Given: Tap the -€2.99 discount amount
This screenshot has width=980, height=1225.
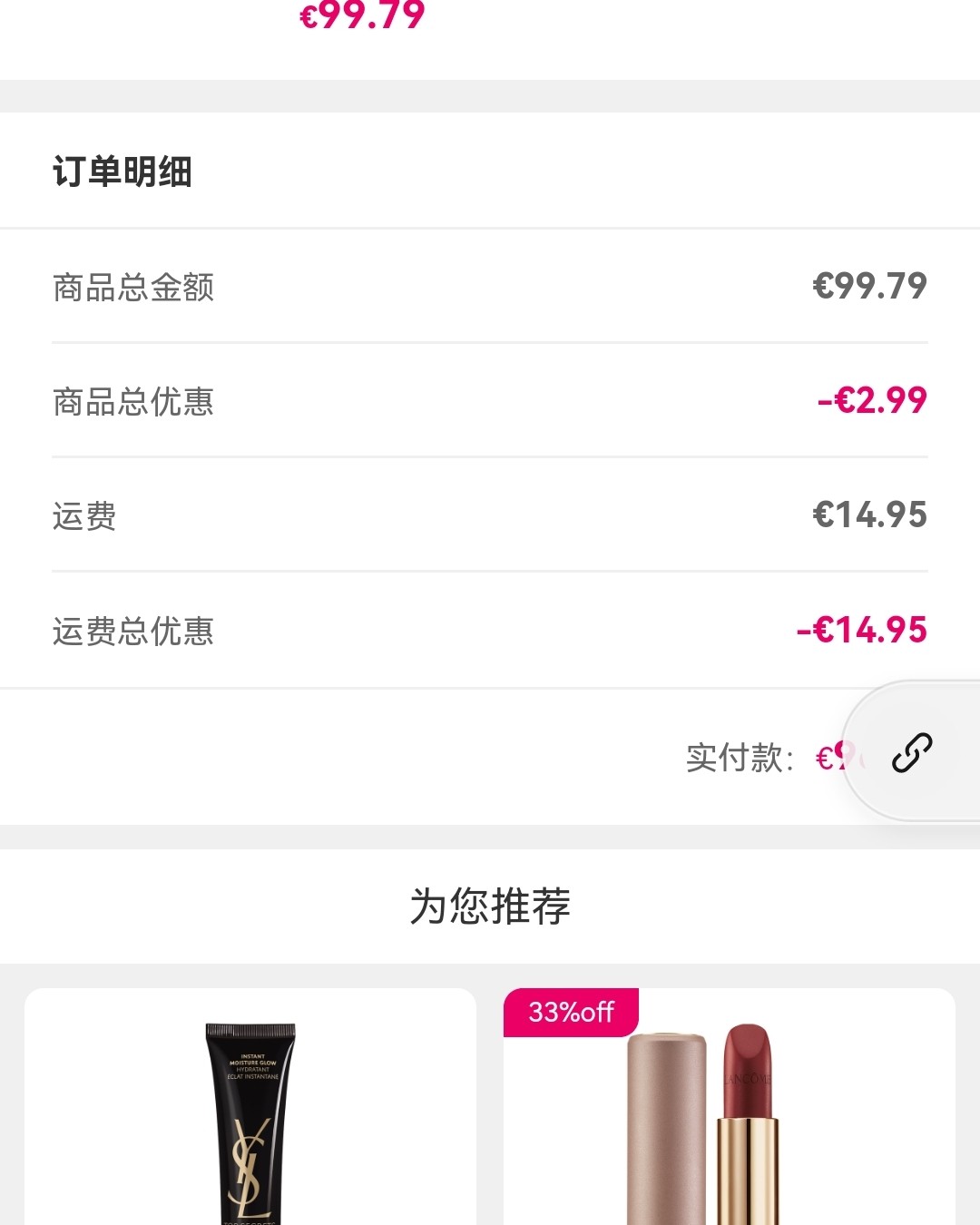Looking at the screenshot, I should point(871,402).
